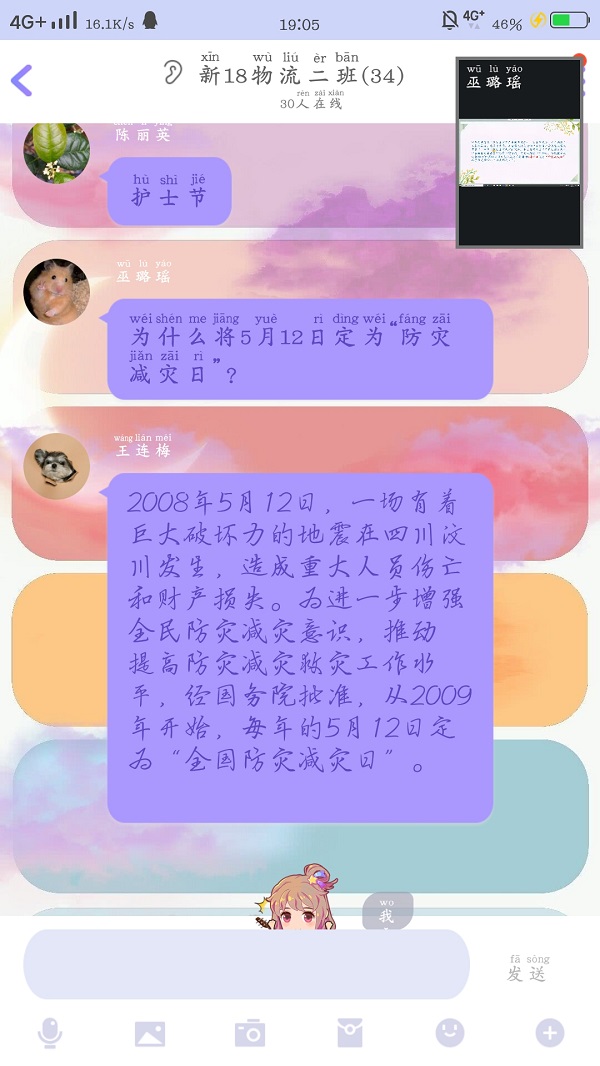Open the emoji panel
The height and width of the screenshot is (1066, 600).
[450, 1033]
